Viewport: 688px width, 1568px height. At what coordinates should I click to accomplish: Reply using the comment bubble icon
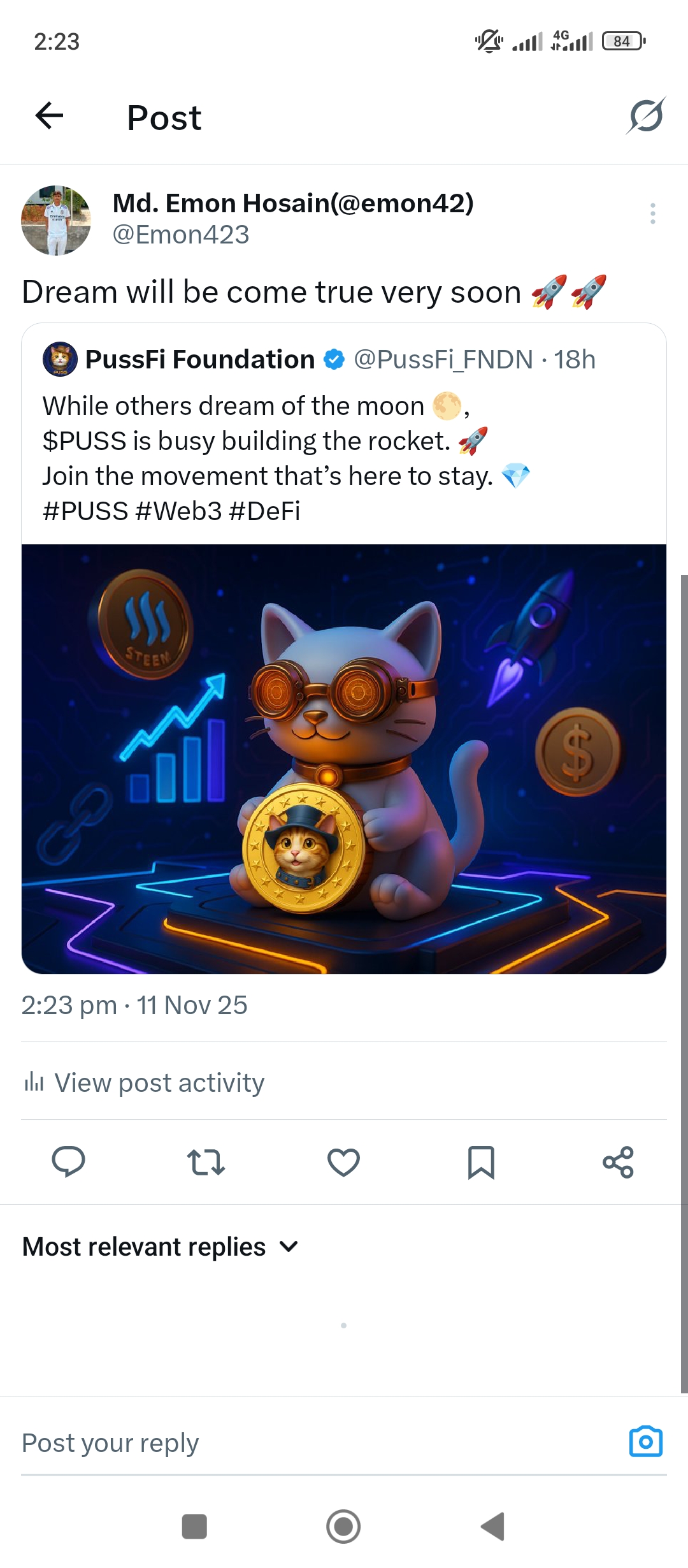(x=68, y=1161)
